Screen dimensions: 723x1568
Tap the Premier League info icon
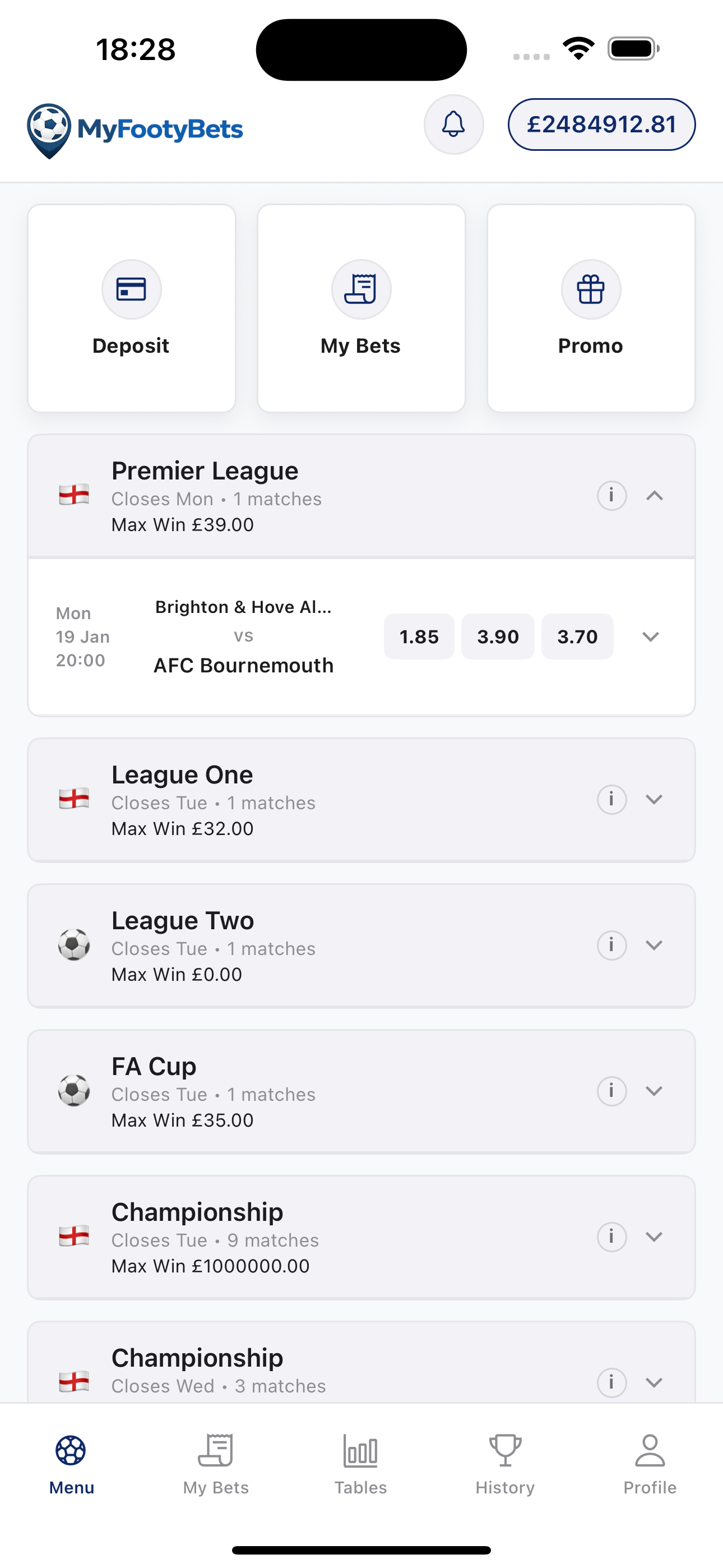[611, 496]
